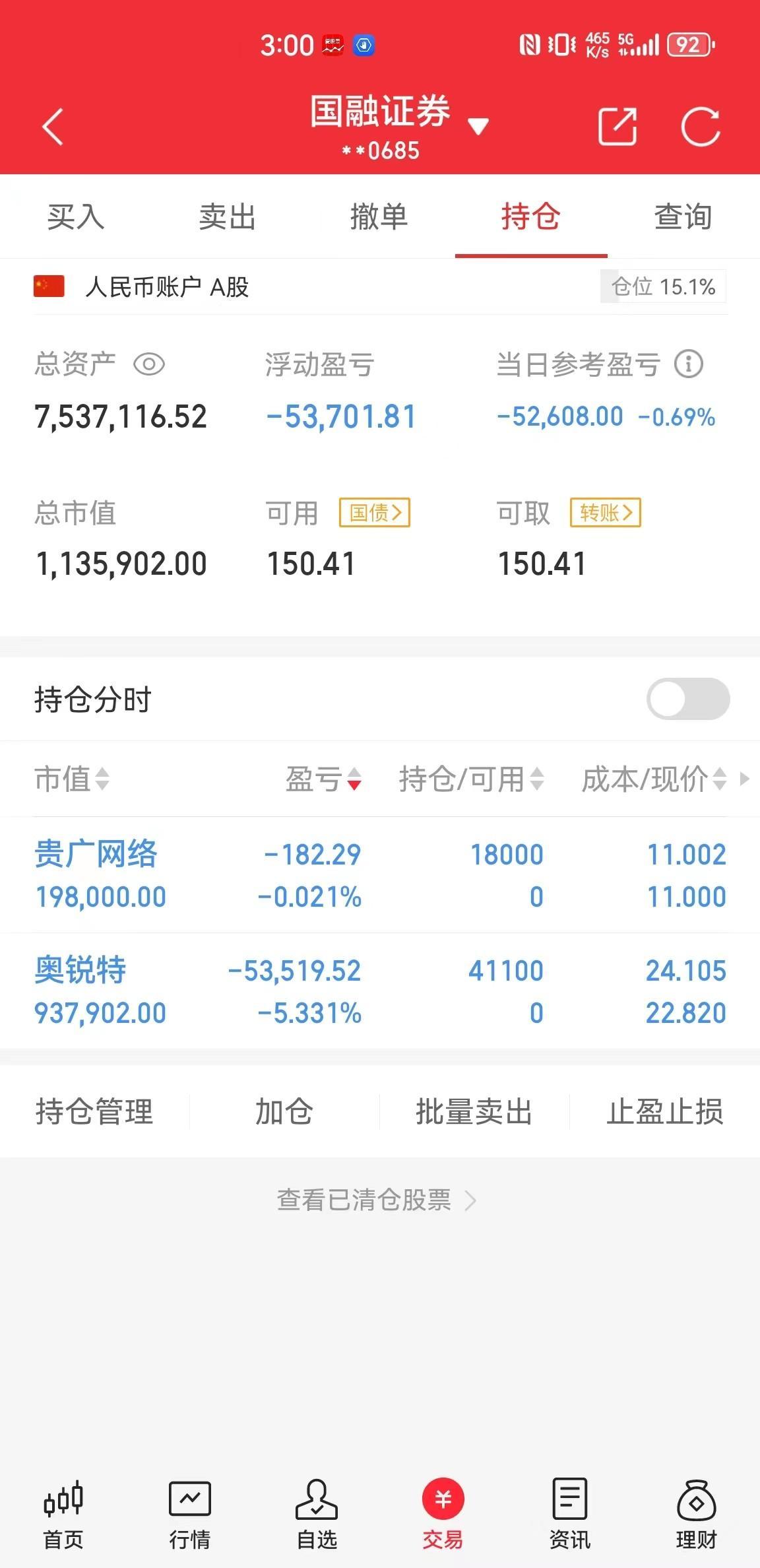Image resolution: width=760 pixels, height=1568 pixels.
Task: Open the 奥锐特 holding row
Action: pyautogui.click(x=380, y=991)
